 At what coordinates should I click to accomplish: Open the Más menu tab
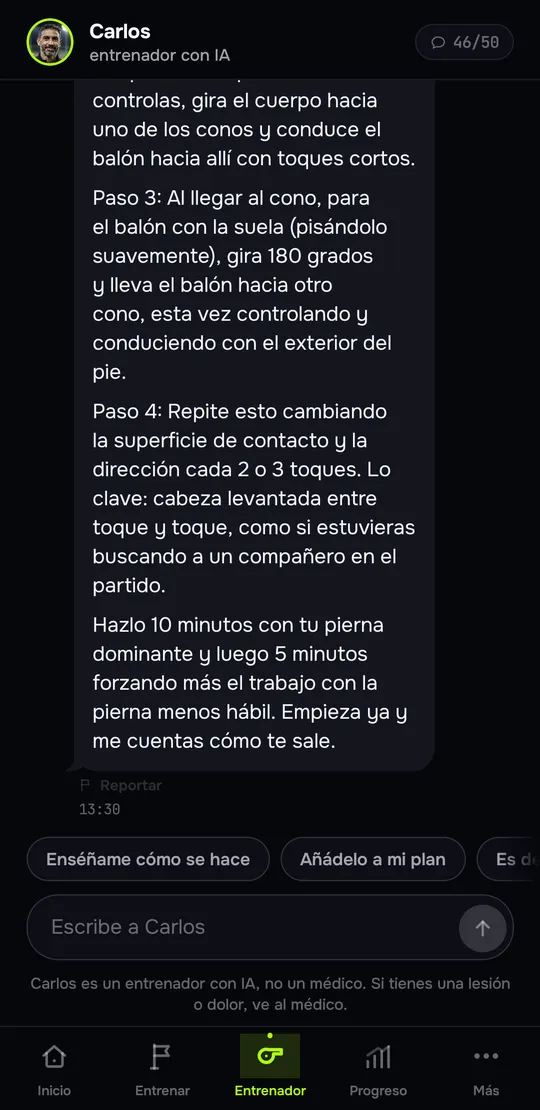tap(486, 1071)
